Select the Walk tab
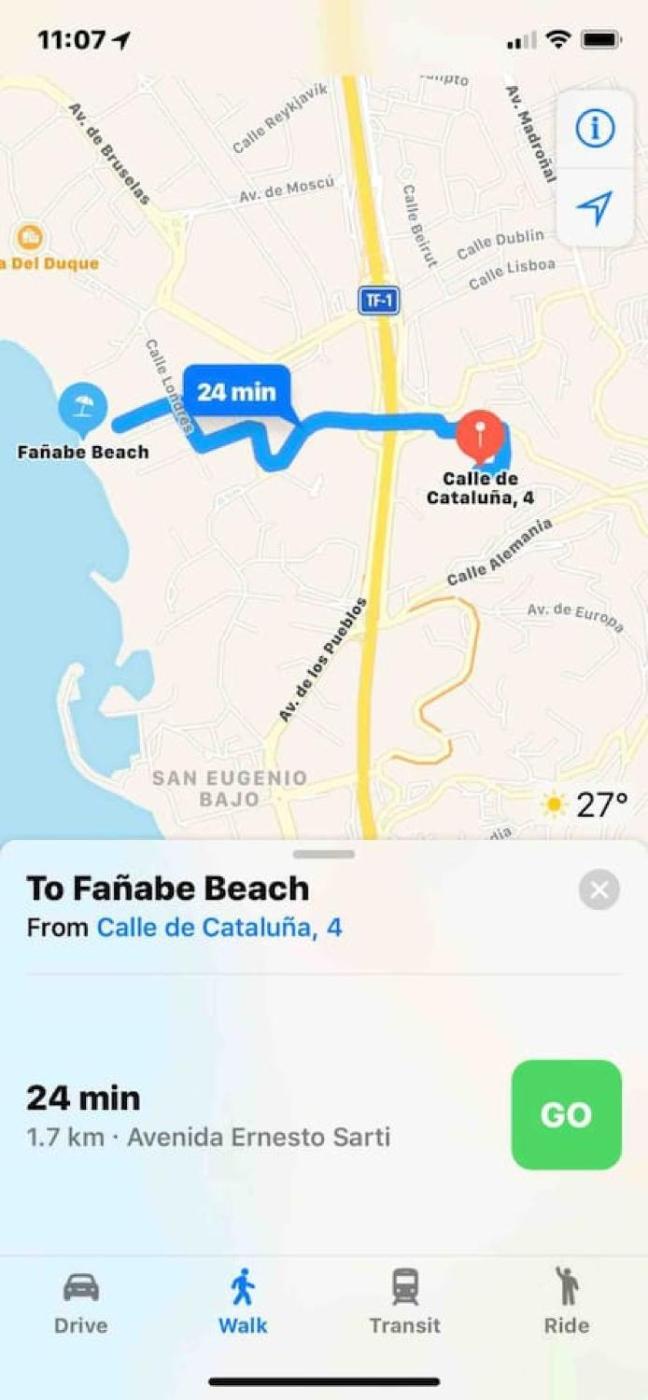The image size is (648, 1400). pos(242,1301)
